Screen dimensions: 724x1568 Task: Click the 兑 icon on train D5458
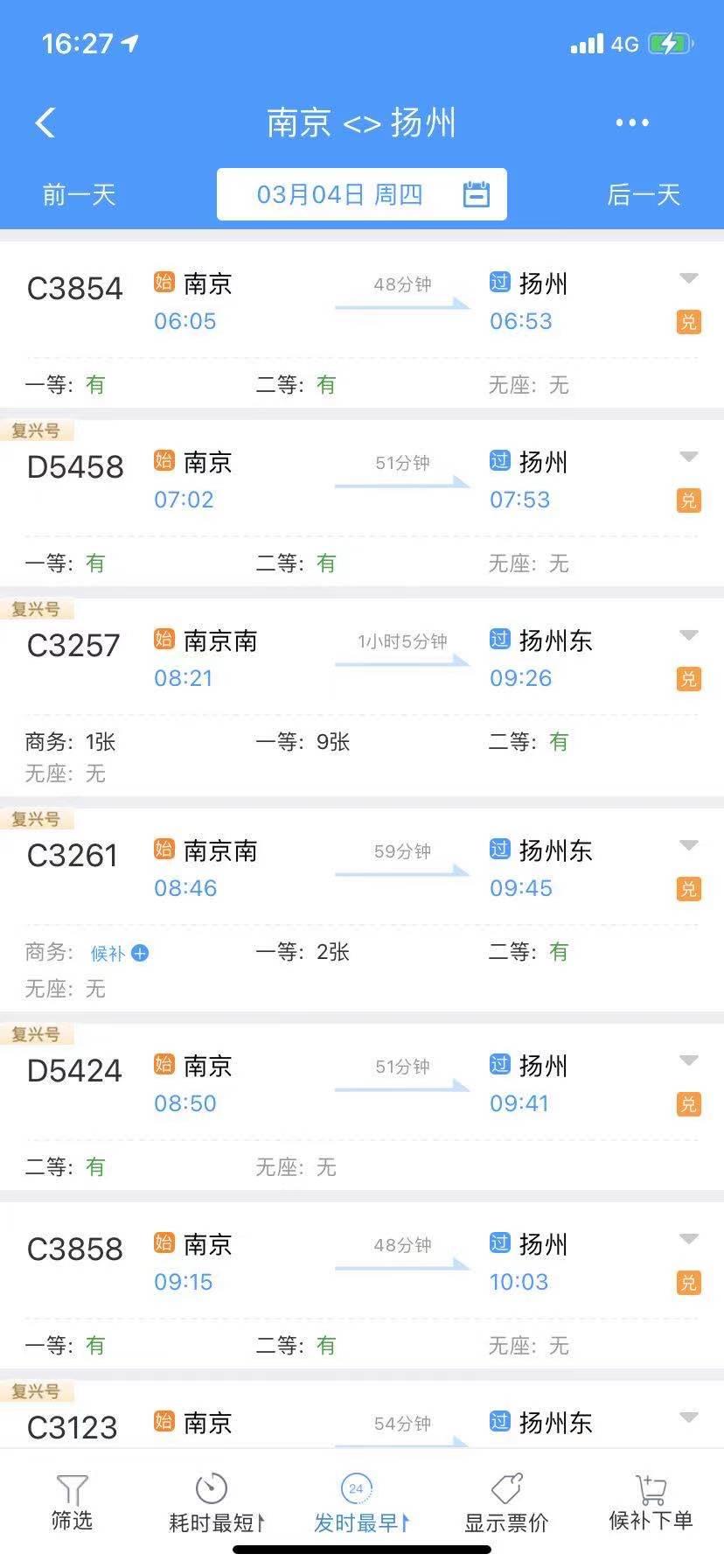689,501
